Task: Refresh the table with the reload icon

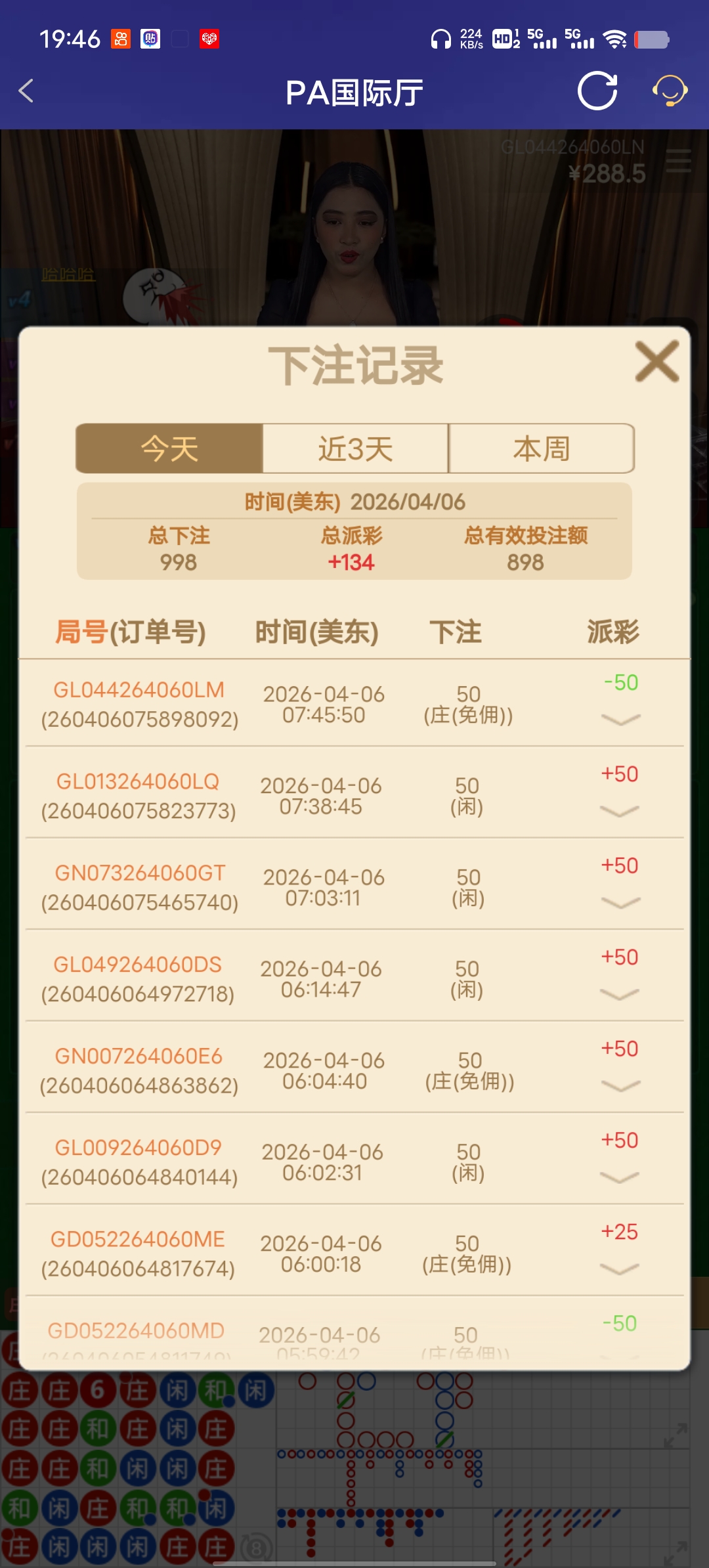Action: point(597,92)
